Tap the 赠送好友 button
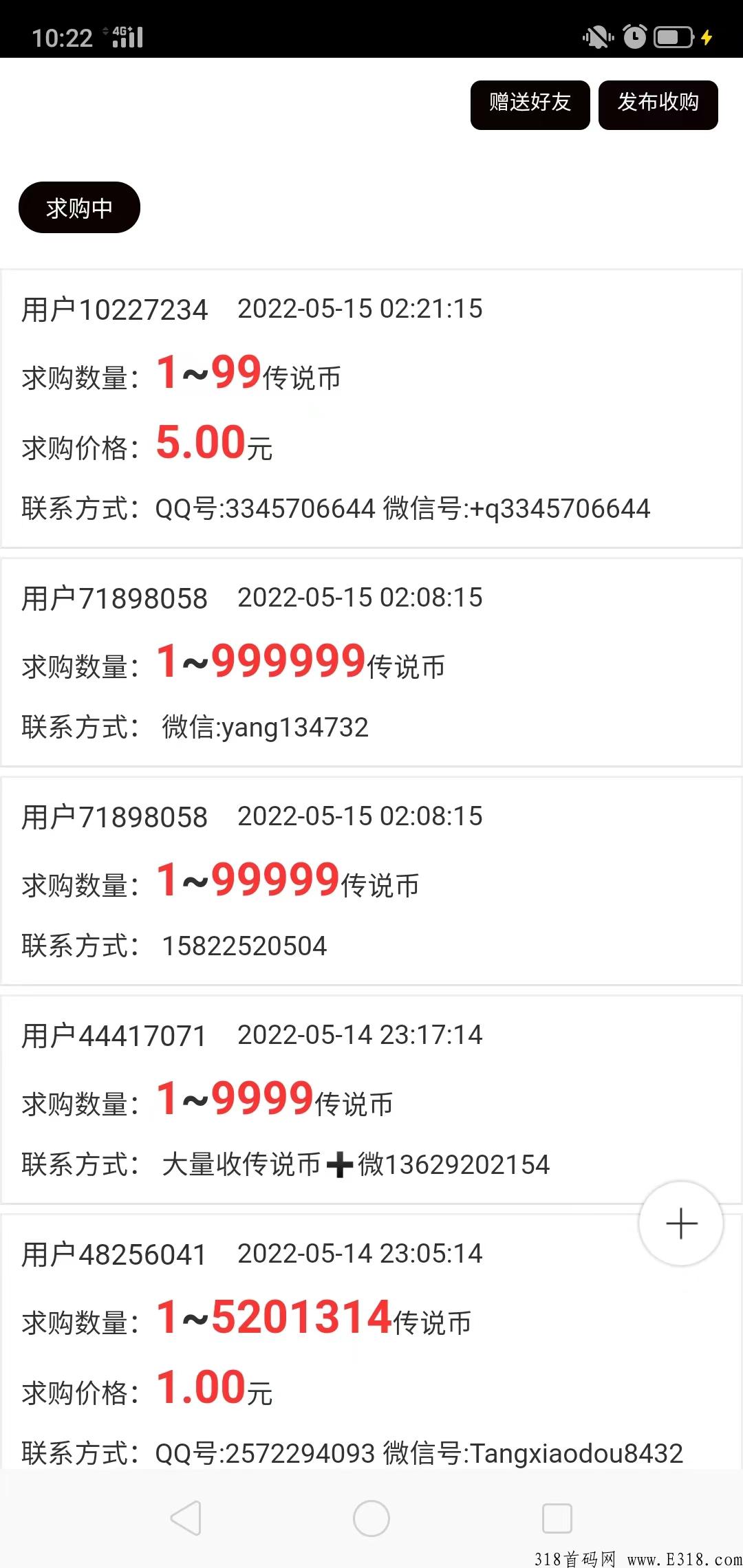 pos(530,105)
